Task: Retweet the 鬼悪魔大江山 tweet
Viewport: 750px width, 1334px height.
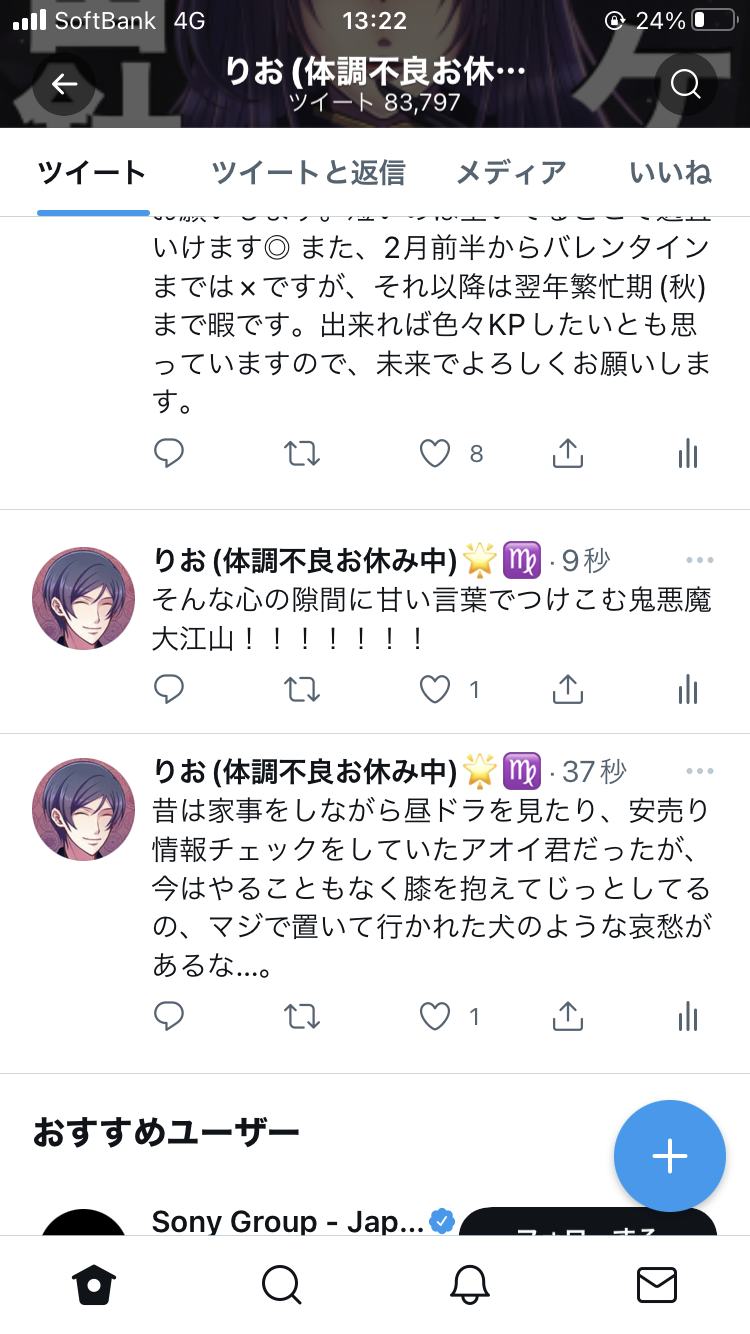Action: 302,689
